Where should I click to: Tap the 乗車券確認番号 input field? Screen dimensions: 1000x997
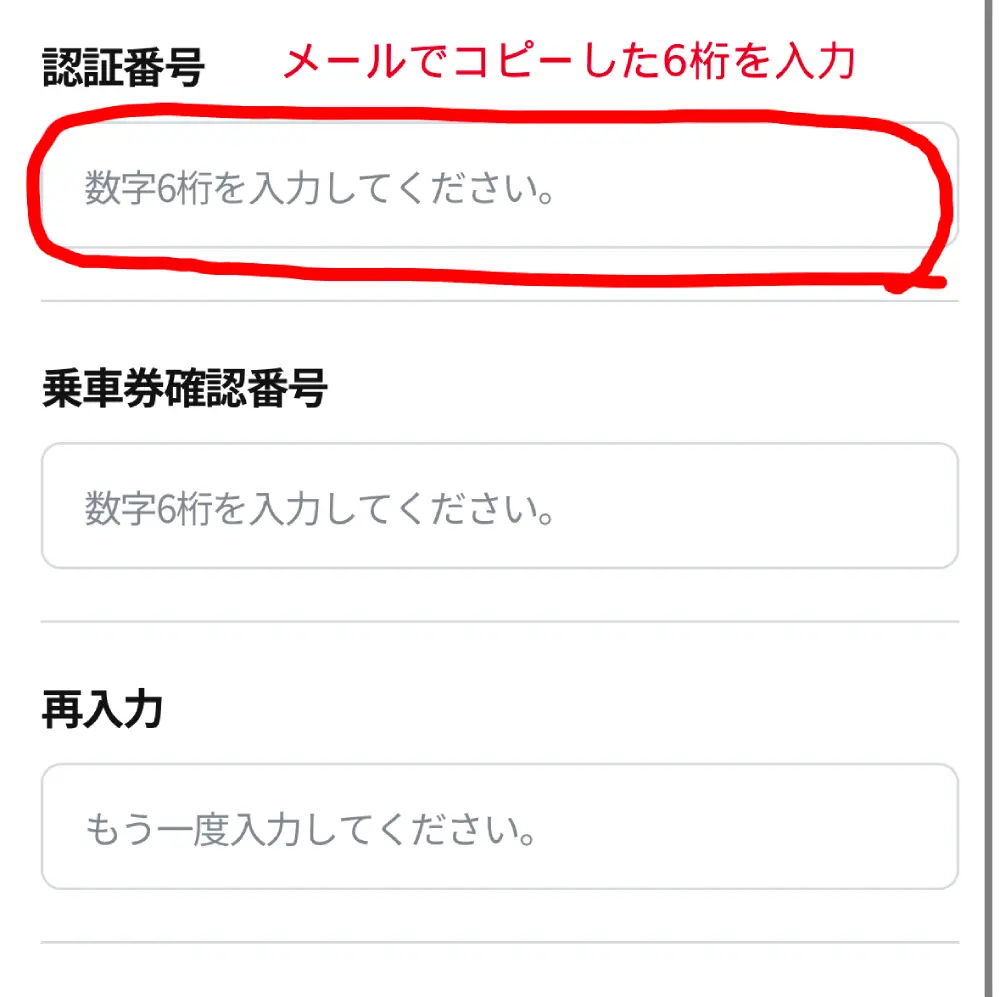point(498,507)
